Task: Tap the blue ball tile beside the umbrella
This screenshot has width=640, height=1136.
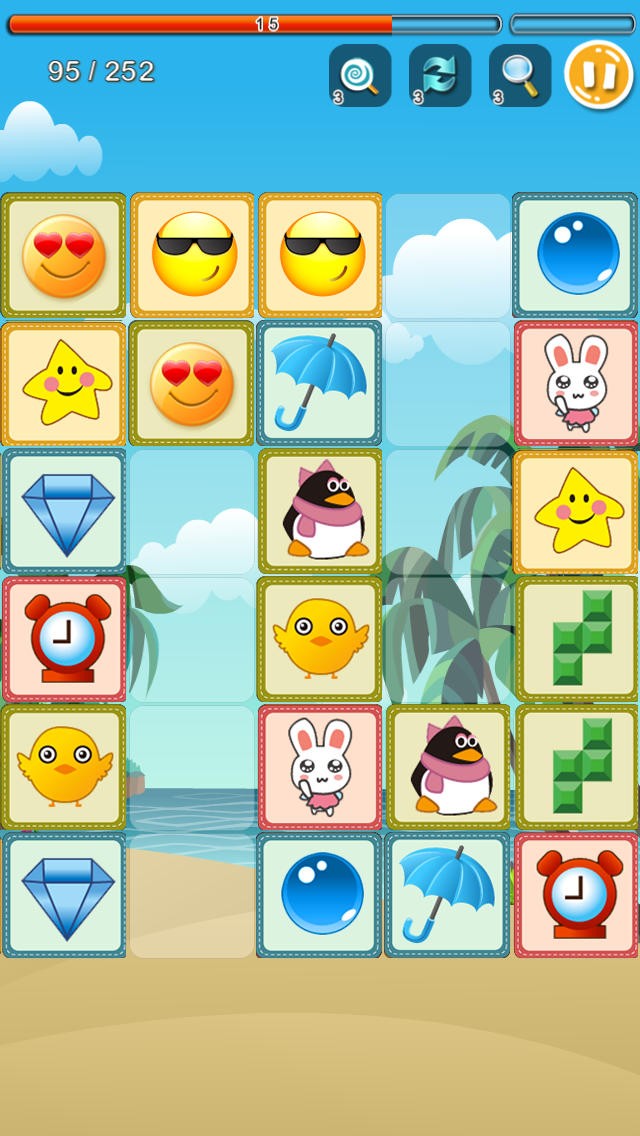Action: [320, 894]
